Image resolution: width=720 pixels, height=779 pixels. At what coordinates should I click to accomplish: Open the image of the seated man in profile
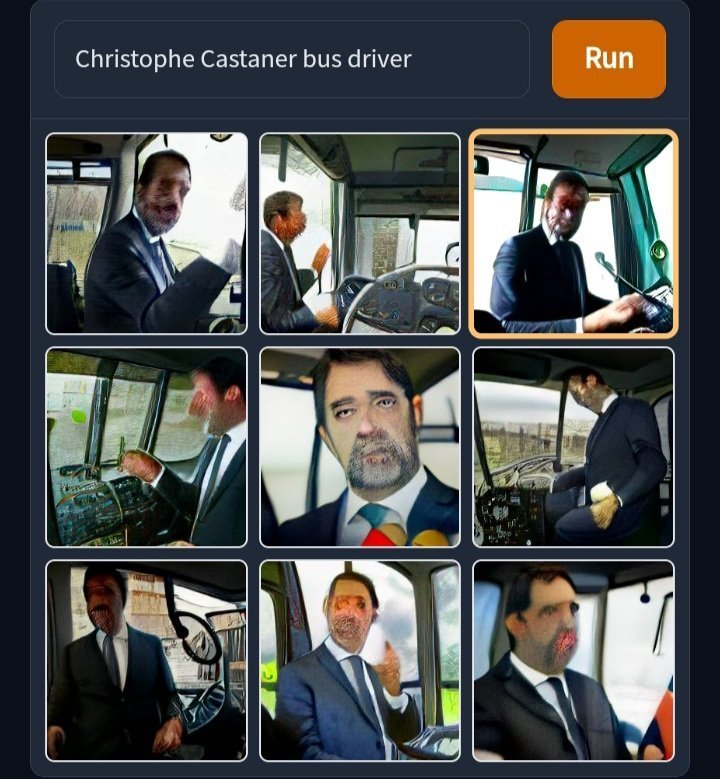tap(573, 447)
